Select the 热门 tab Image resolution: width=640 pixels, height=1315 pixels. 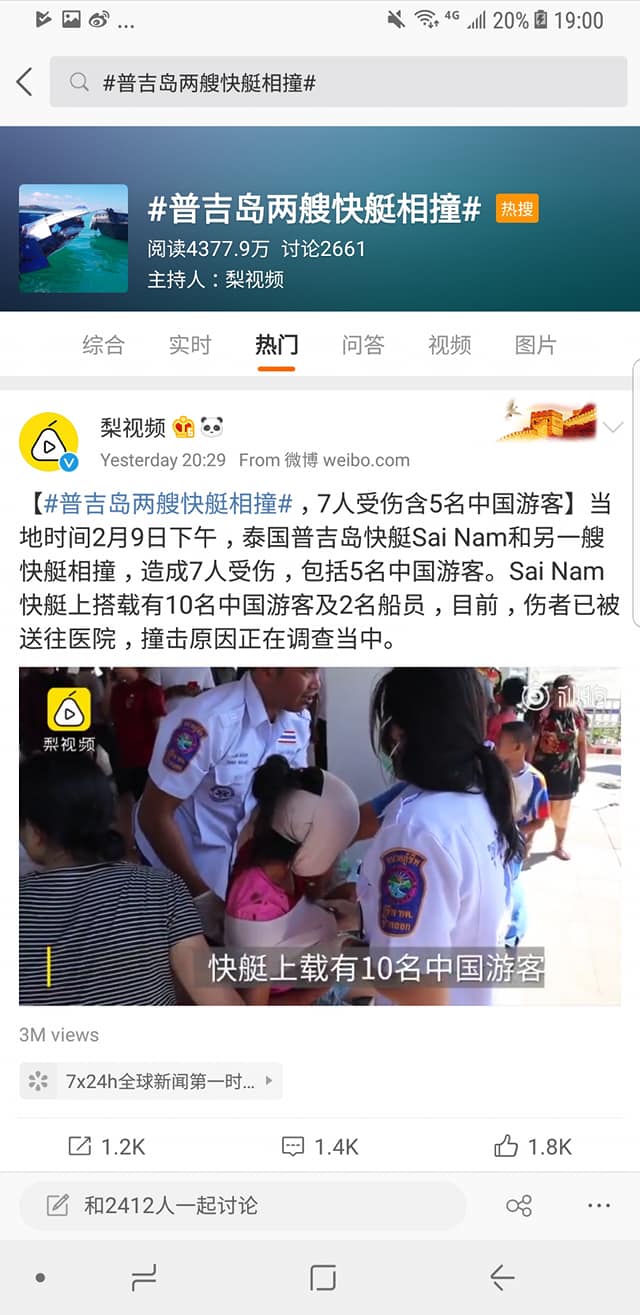[x=276, y=345]
